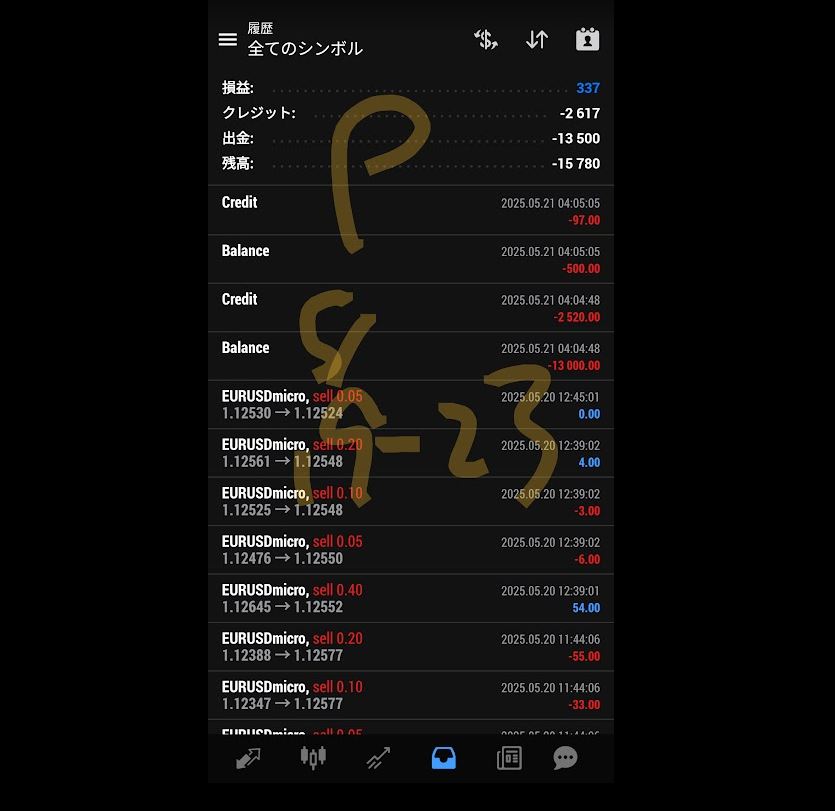Viewport: 835px width, 811px height.
Task: Open the EURUSDmicro trade with -33.00 loss
Action: coord(410,695)
